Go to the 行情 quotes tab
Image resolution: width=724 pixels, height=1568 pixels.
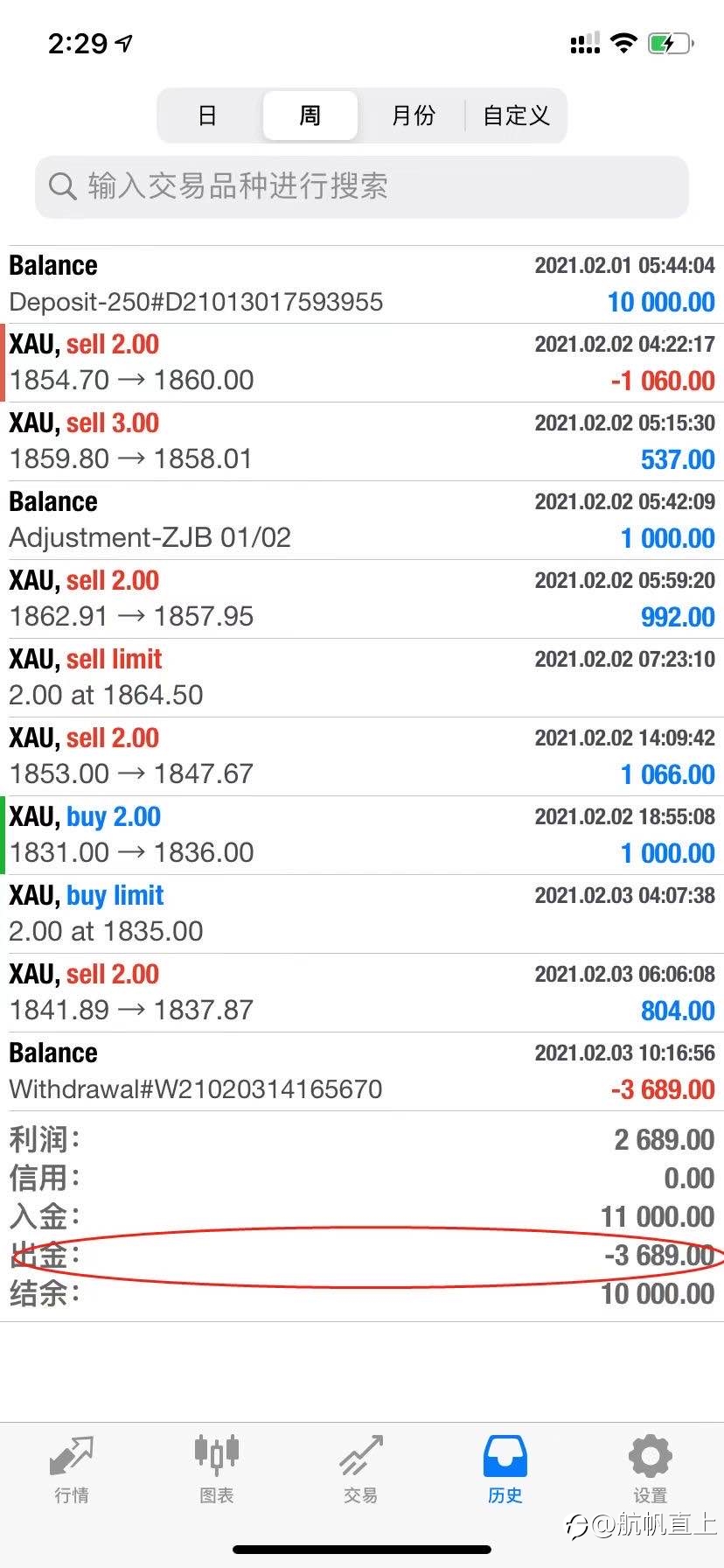click(x=72, y=1469)
